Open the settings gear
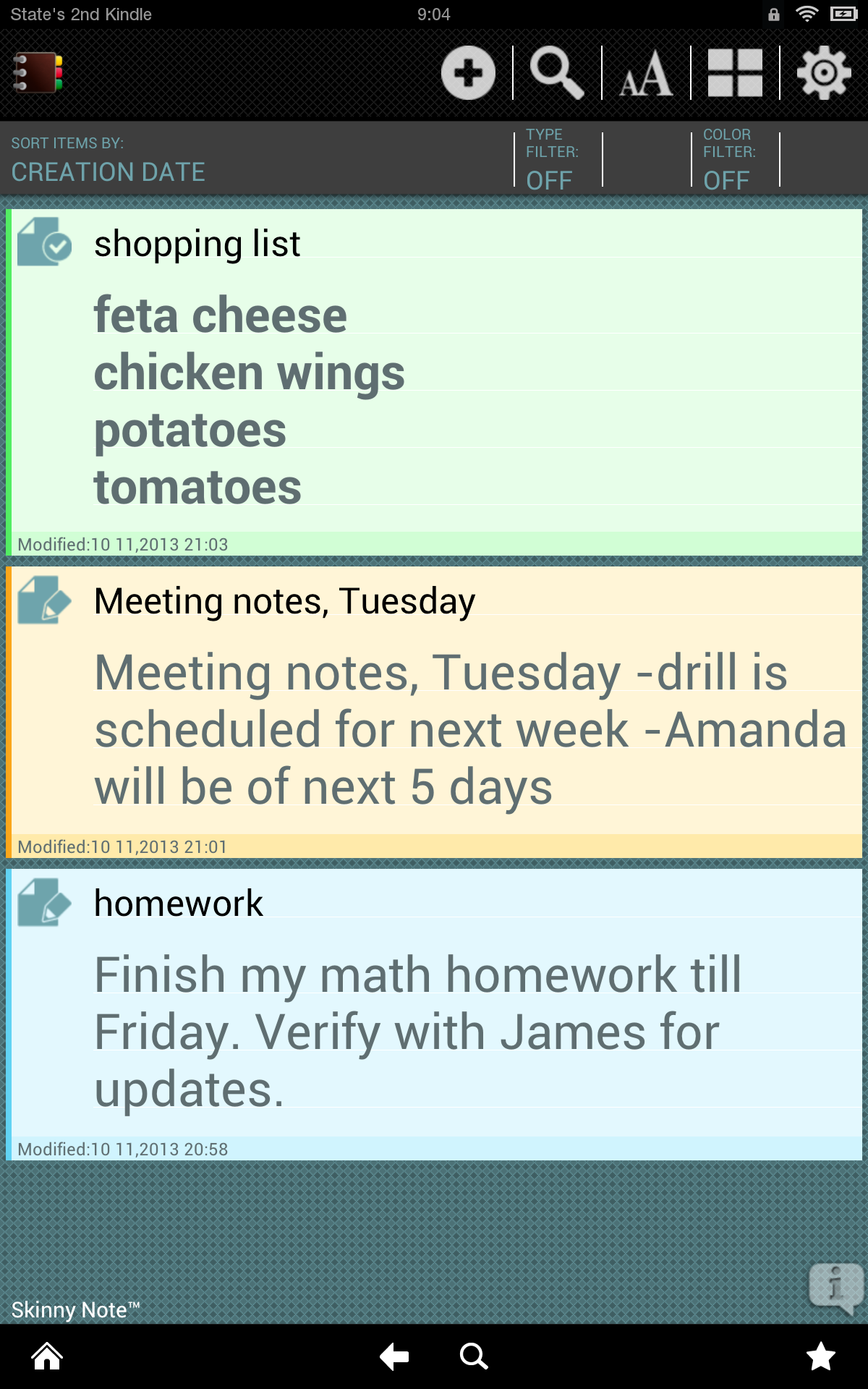Image resolution: width=868 pixels, height=1389 pixels. pos(825,72)
